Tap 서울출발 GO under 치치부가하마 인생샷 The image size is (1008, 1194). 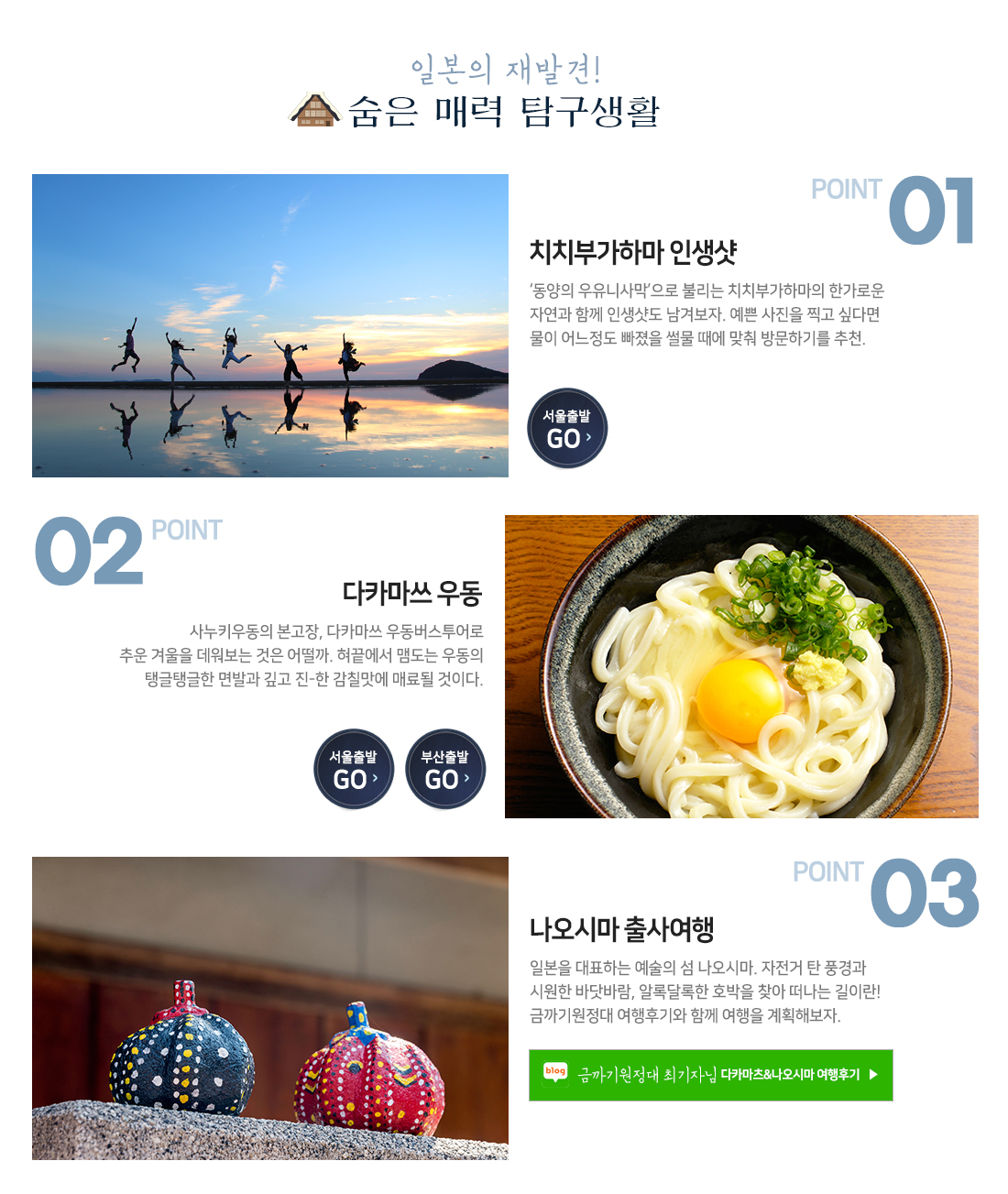(x=567, y=429)
